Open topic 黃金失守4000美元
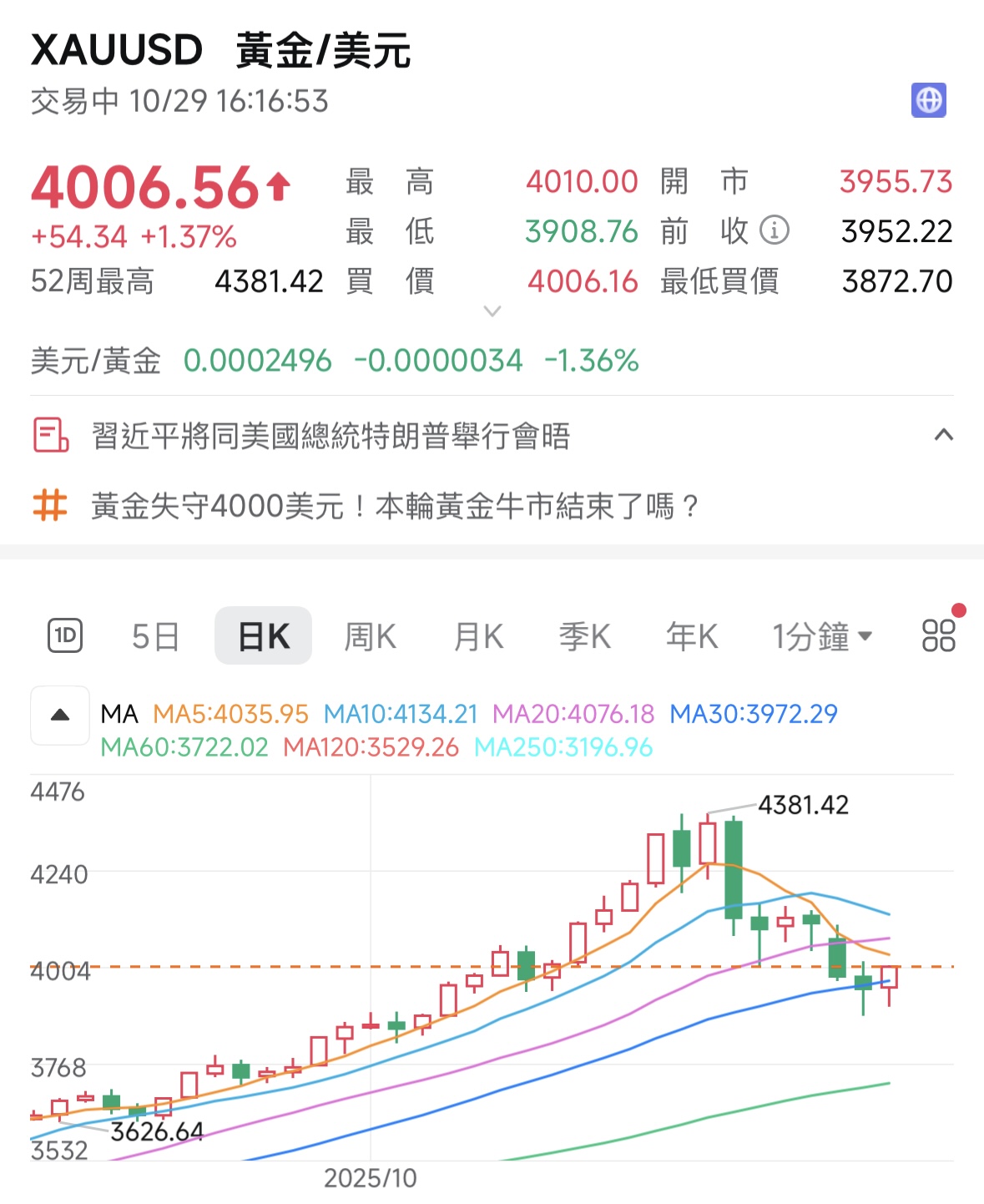The image size is (984, 1204). point(394,506)
